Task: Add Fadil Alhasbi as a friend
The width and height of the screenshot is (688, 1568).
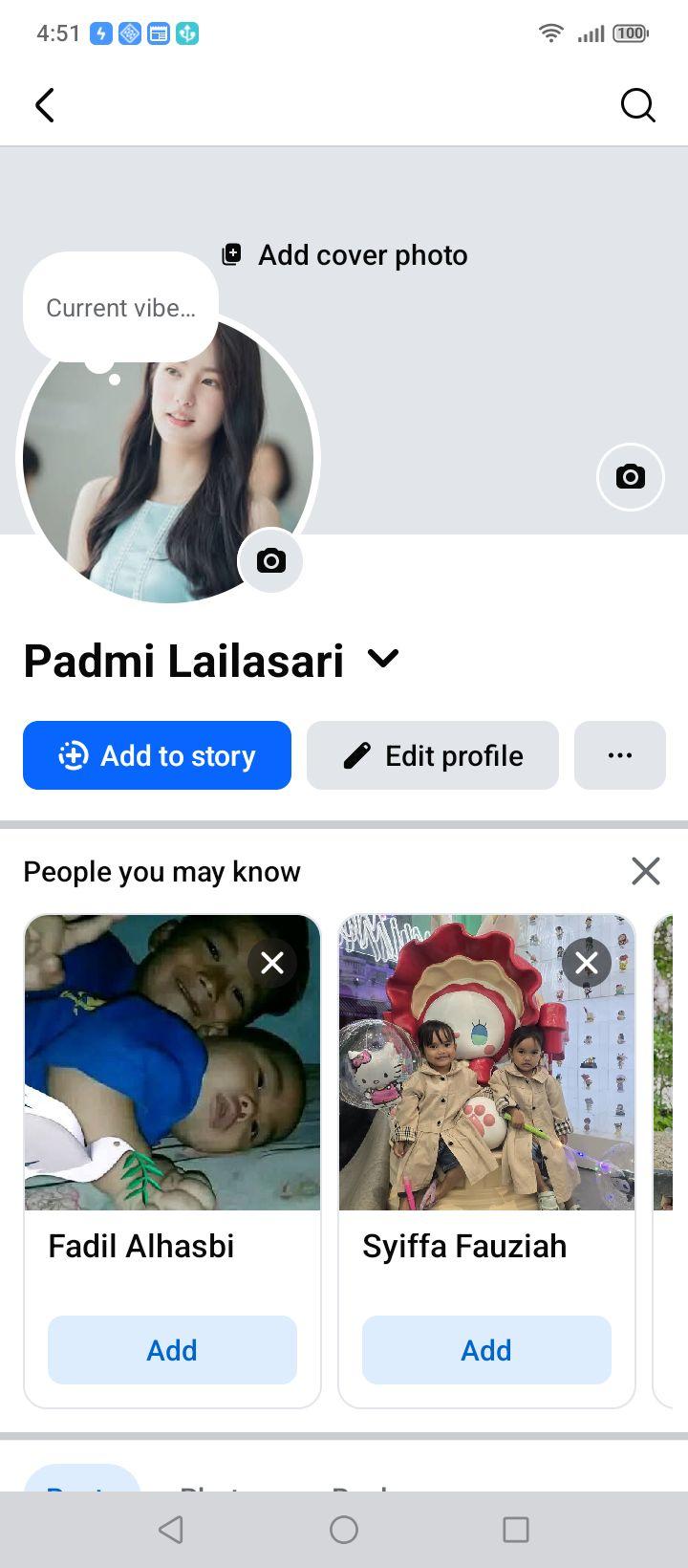Action: point(172,1350)
